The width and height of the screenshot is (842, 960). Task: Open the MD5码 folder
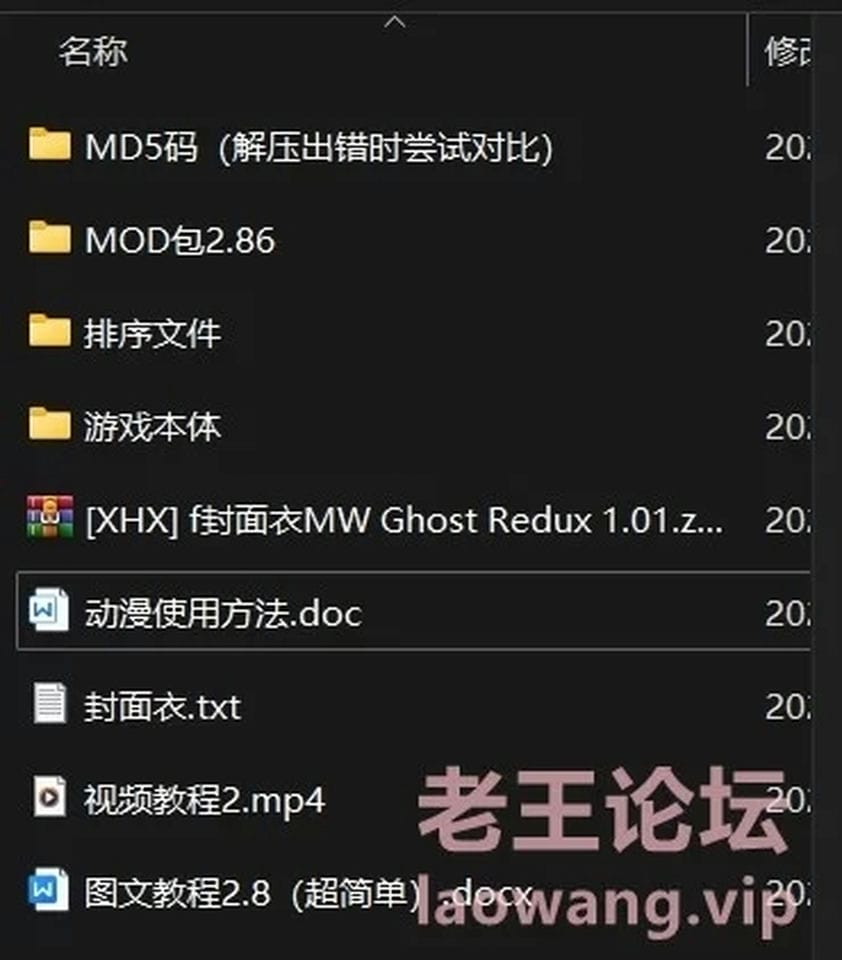click(318, 148)
